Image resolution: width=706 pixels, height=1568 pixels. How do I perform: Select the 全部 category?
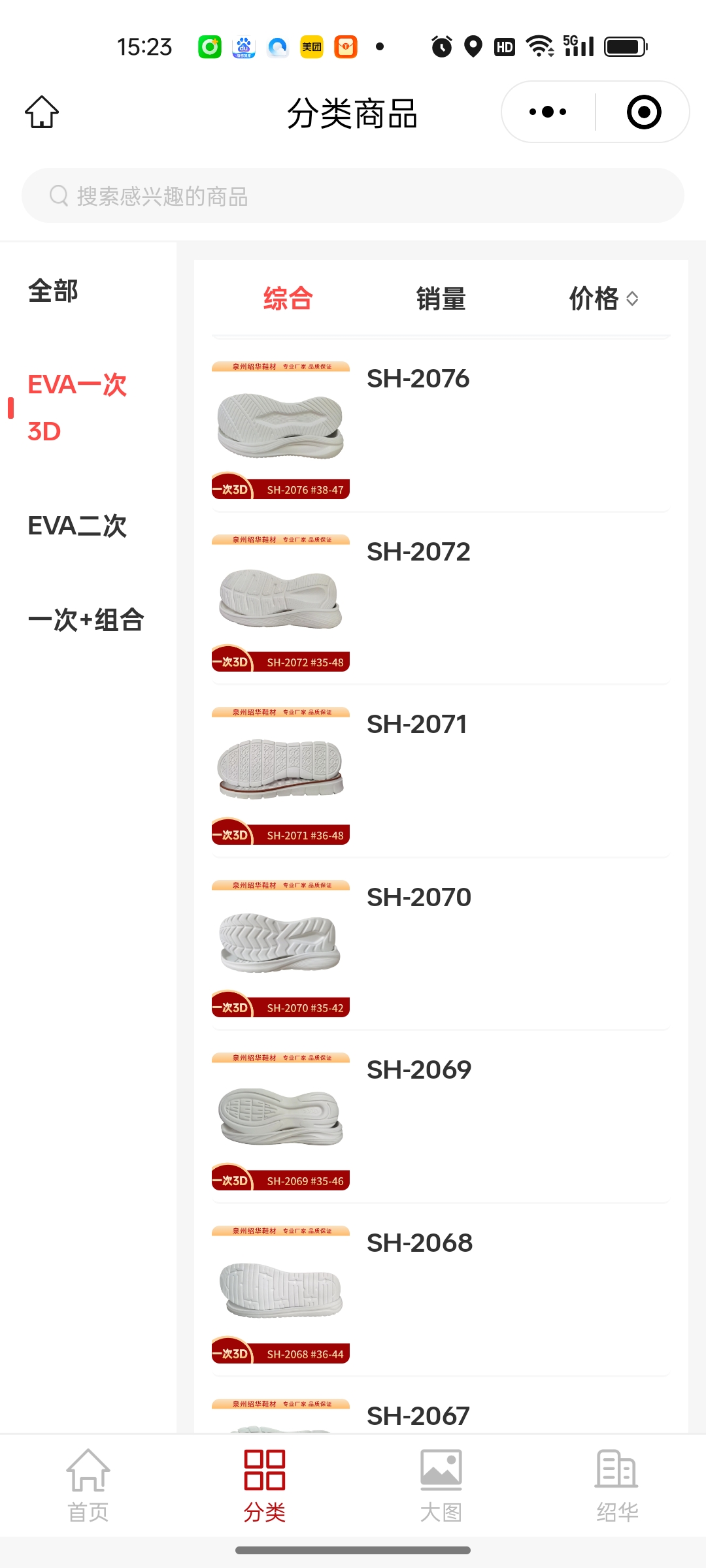[x=54, y=291]
